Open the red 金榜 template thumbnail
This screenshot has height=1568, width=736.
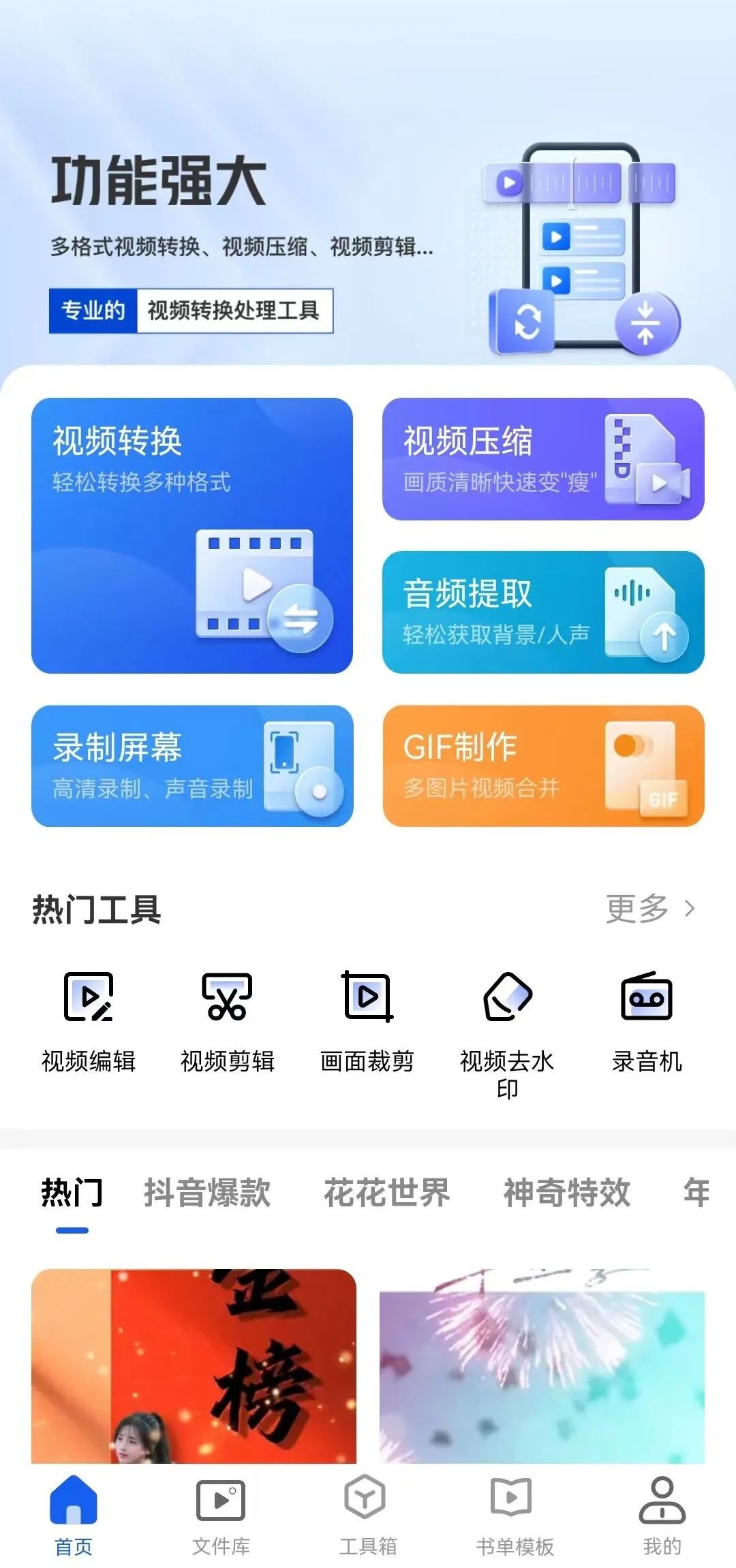click(x=194, y=1366)
